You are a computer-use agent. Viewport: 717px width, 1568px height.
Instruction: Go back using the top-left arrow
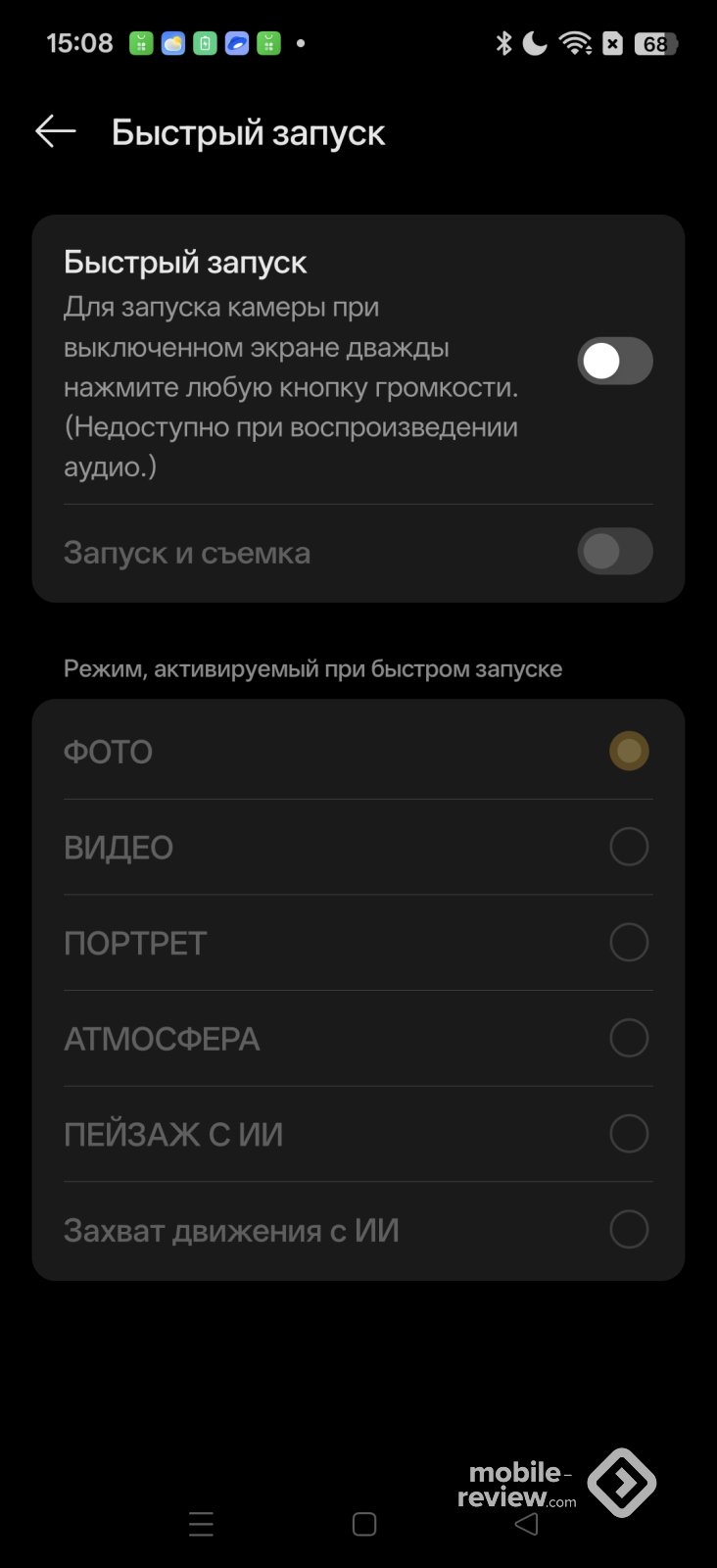(x=55, y=131)
